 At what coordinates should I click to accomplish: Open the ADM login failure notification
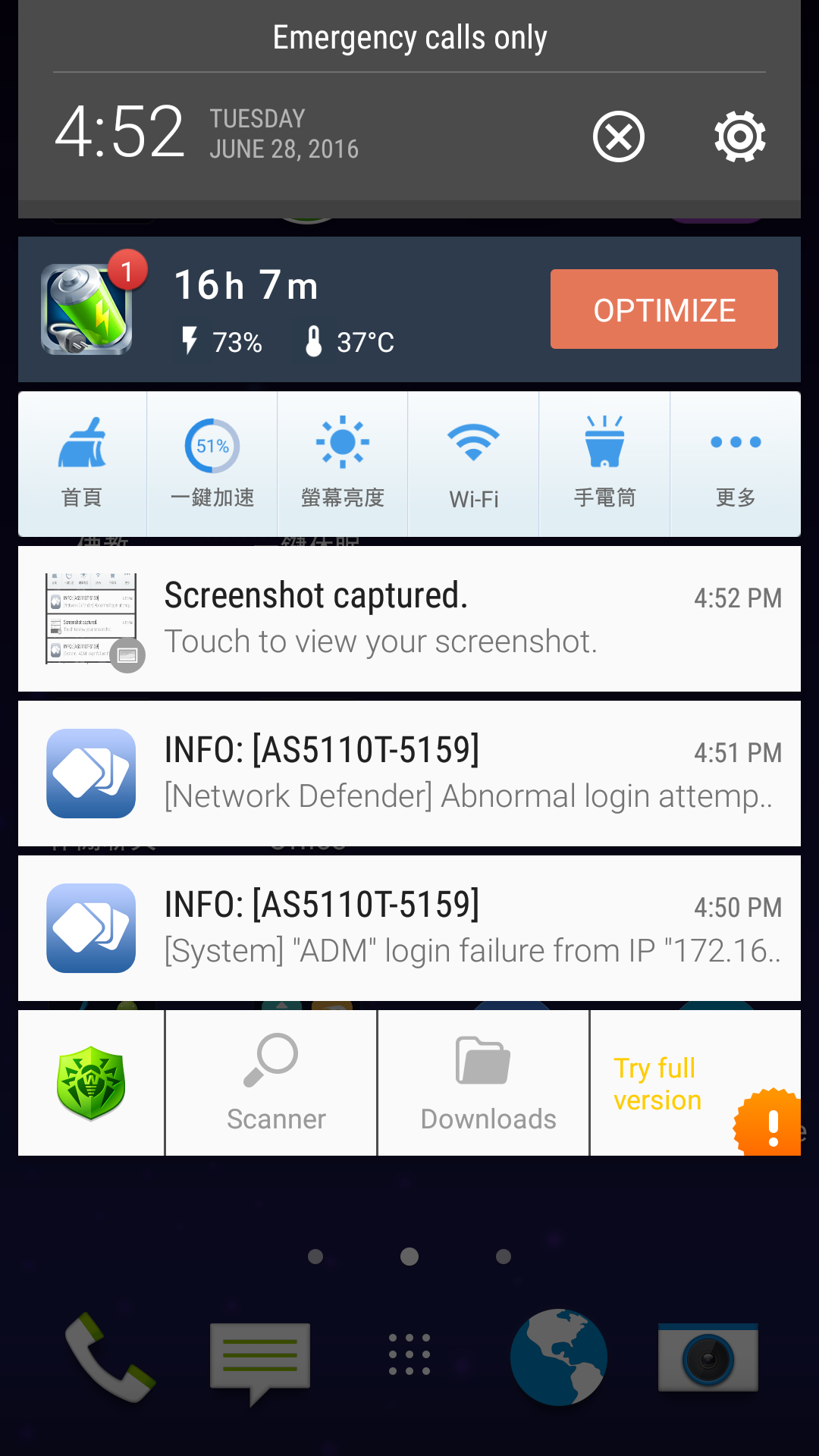point(409,928)
